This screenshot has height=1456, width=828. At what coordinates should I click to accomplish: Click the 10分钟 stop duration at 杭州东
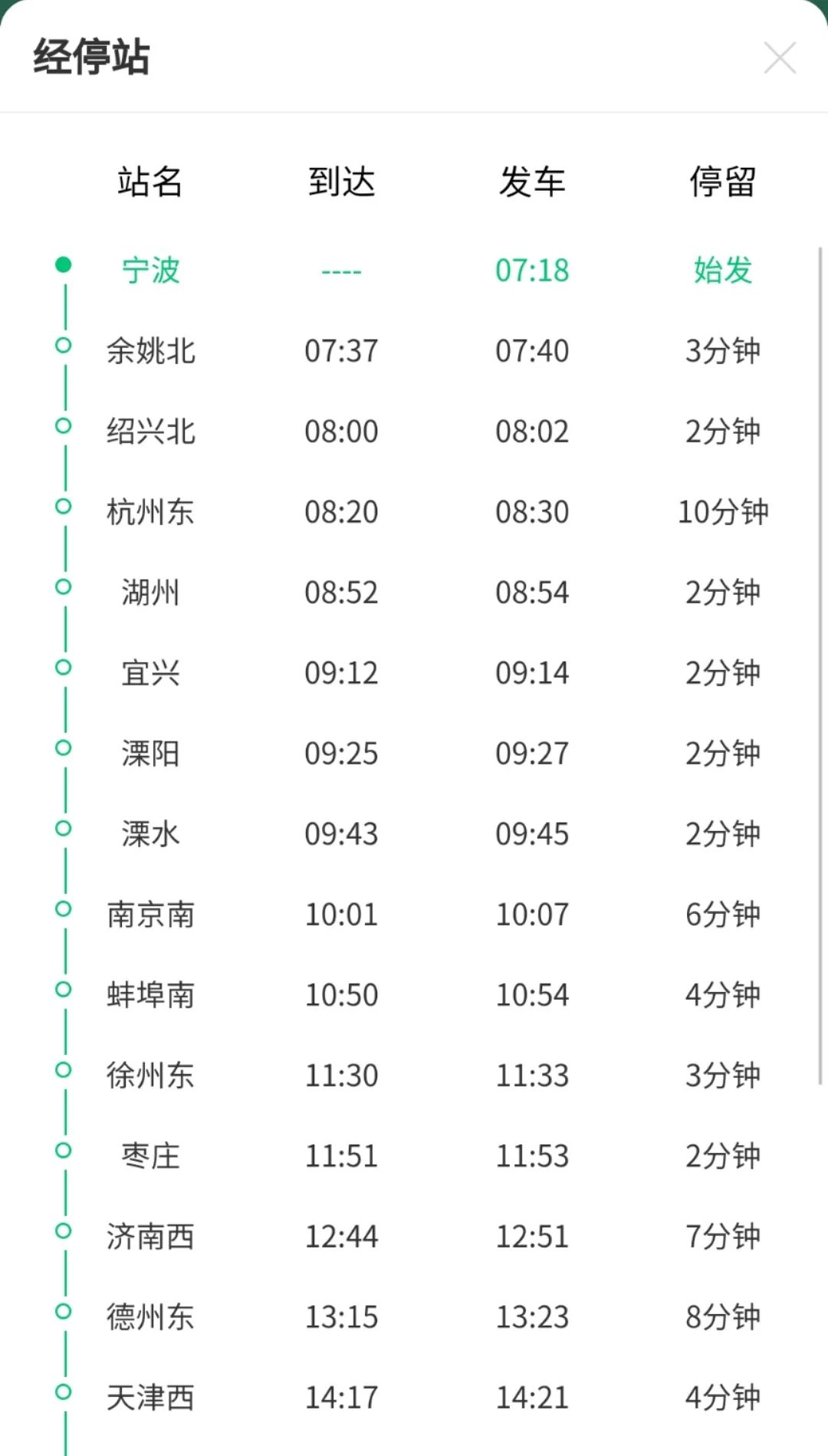721,512
